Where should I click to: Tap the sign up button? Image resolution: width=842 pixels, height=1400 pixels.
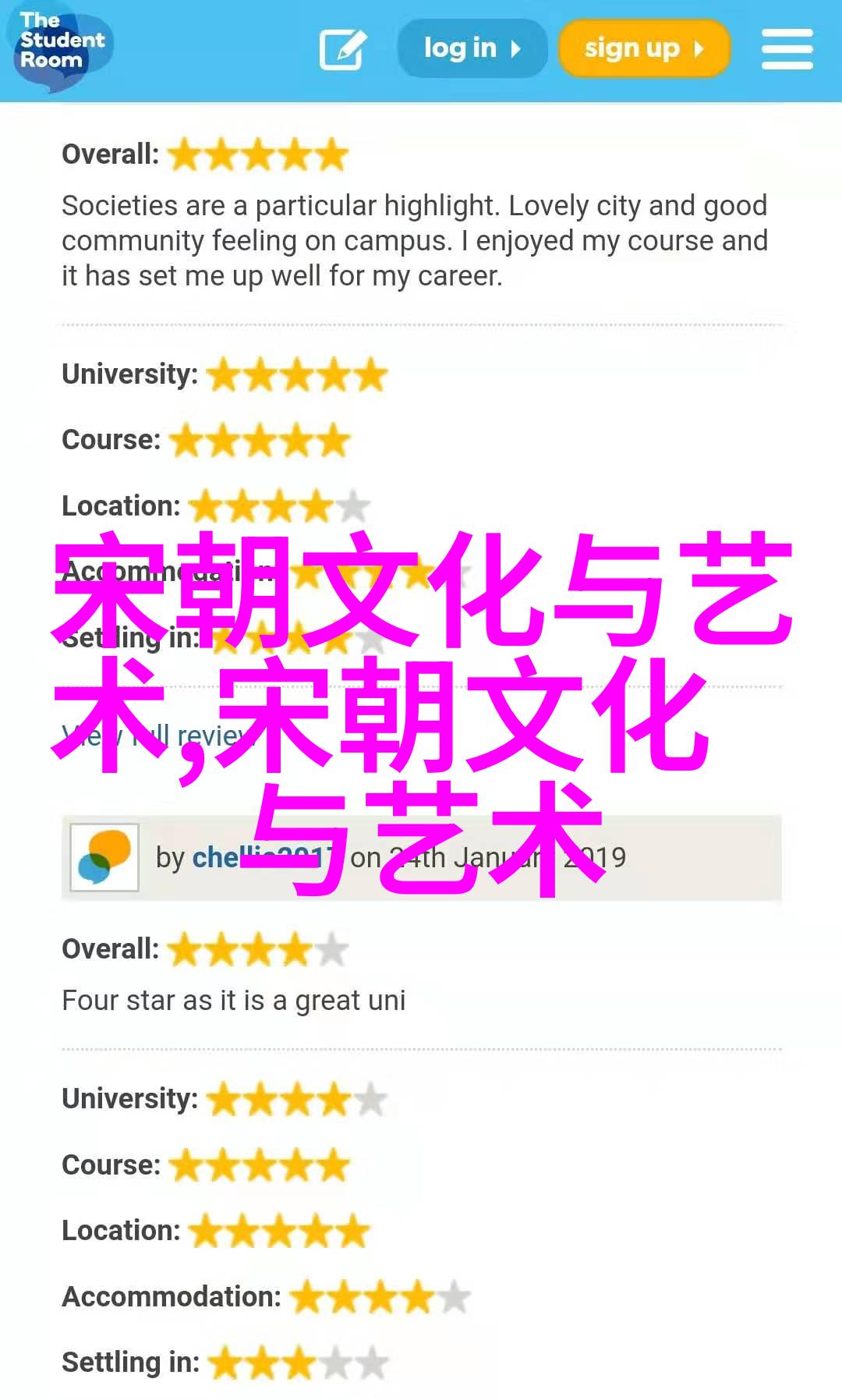[x=644, y=48]
